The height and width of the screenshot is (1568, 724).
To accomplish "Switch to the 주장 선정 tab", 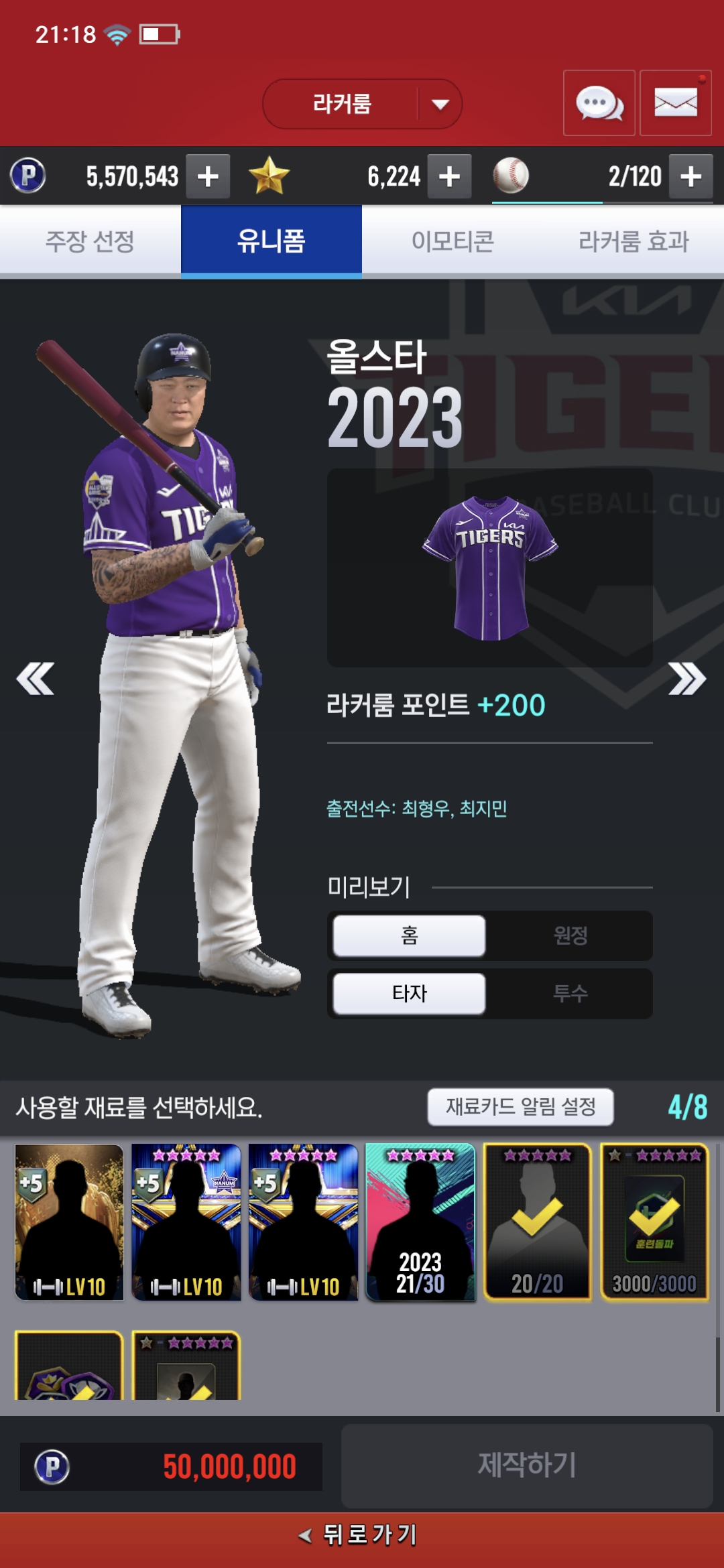I will click(90, 241).
